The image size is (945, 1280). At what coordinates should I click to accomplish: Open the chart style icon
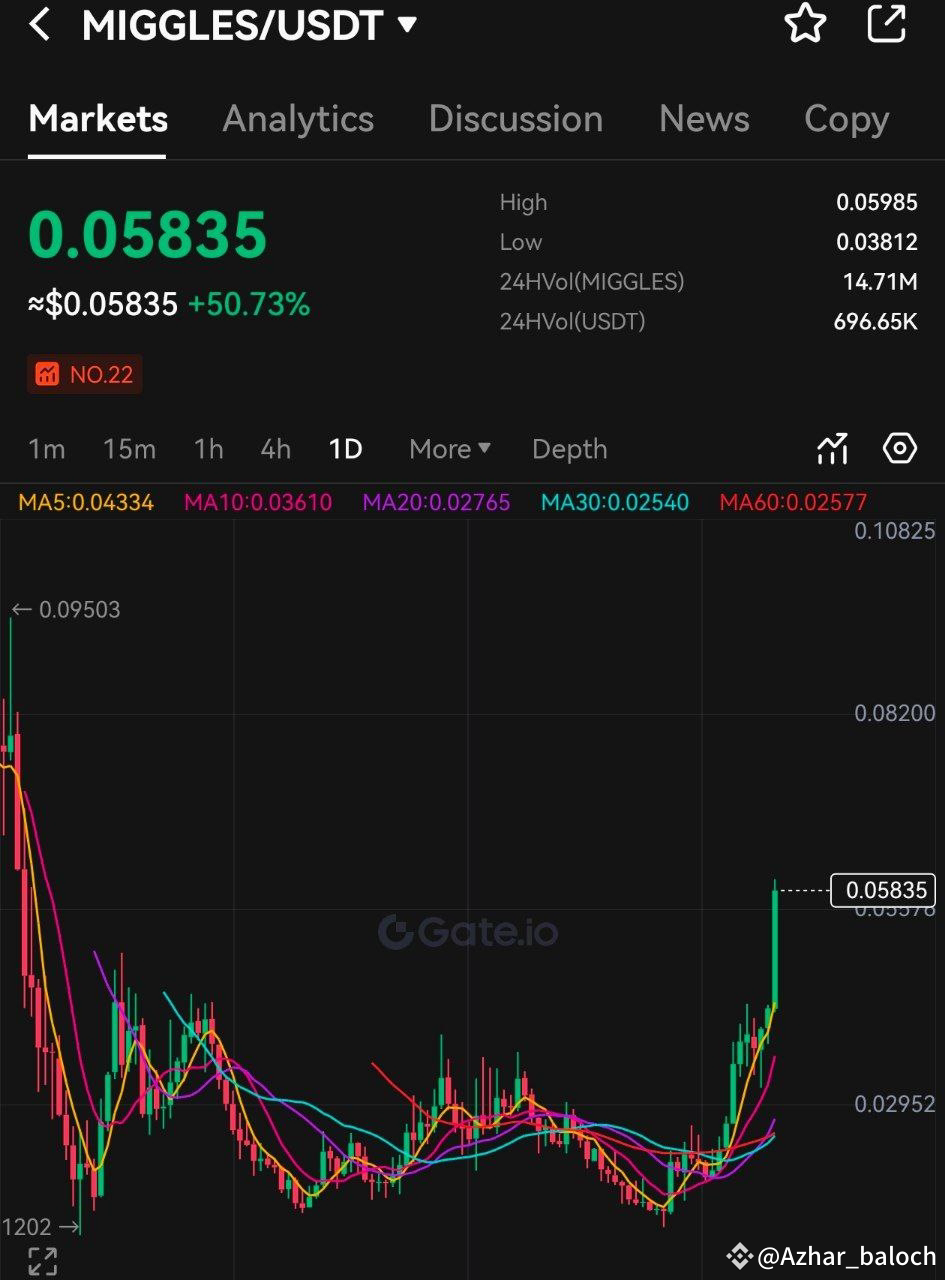(x=833, y=449)
